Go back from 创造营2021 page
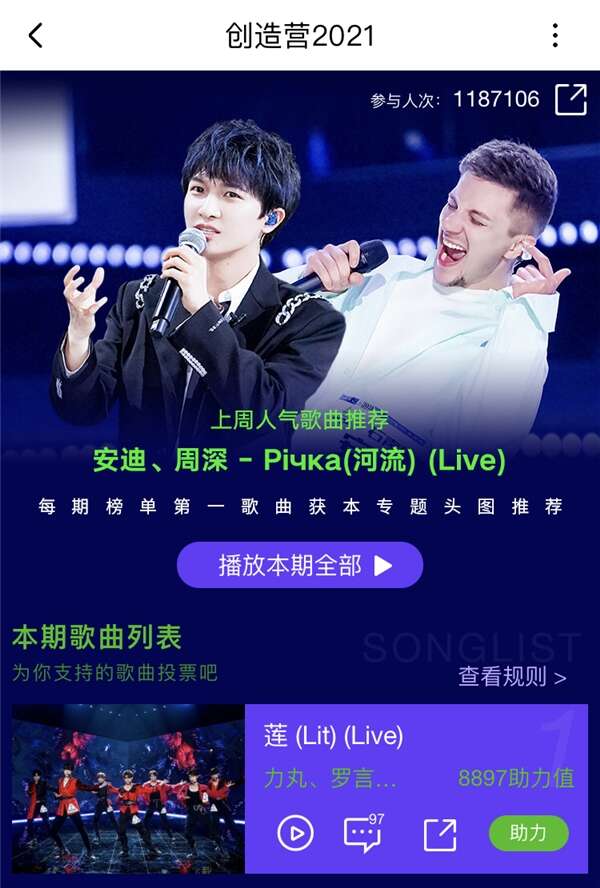 pos(36,36)
